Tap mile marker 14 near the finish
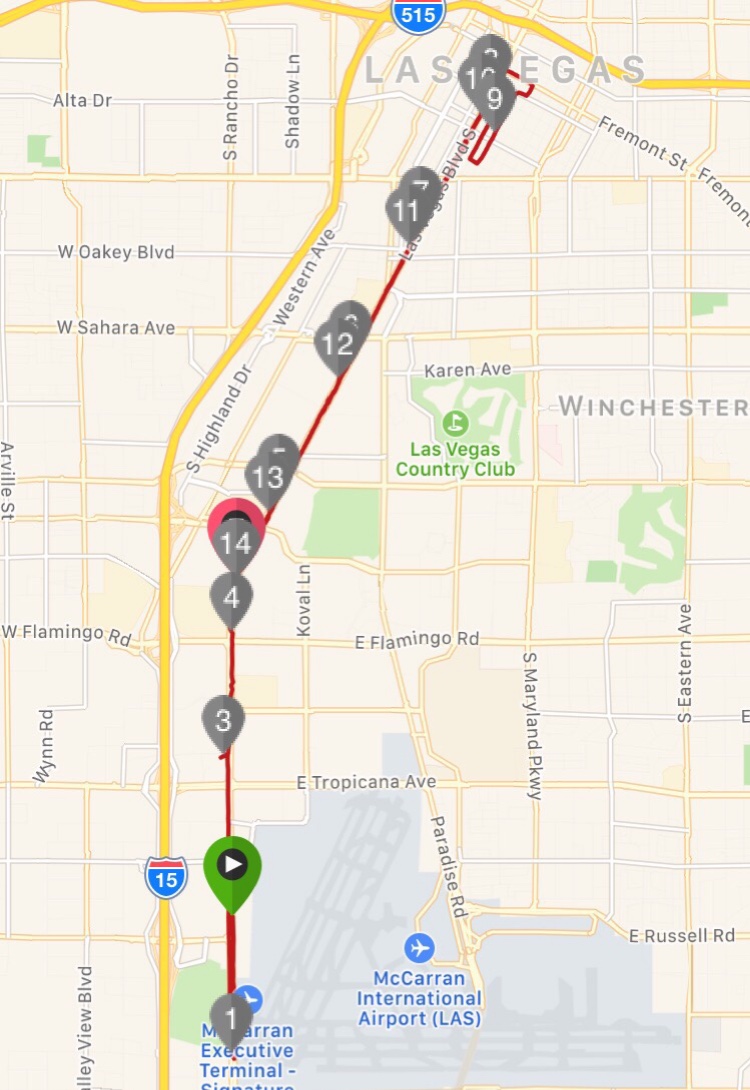 point(236,544)
